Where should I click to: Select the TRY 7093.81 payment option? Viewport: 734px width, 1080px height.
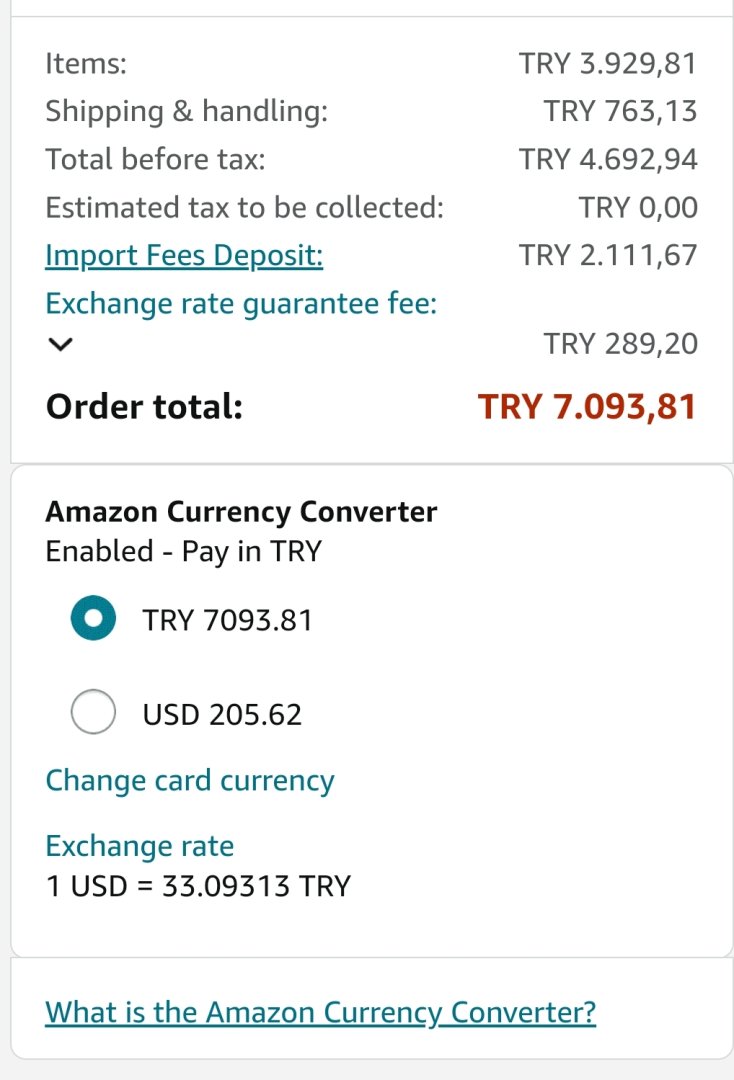point(93,620)
